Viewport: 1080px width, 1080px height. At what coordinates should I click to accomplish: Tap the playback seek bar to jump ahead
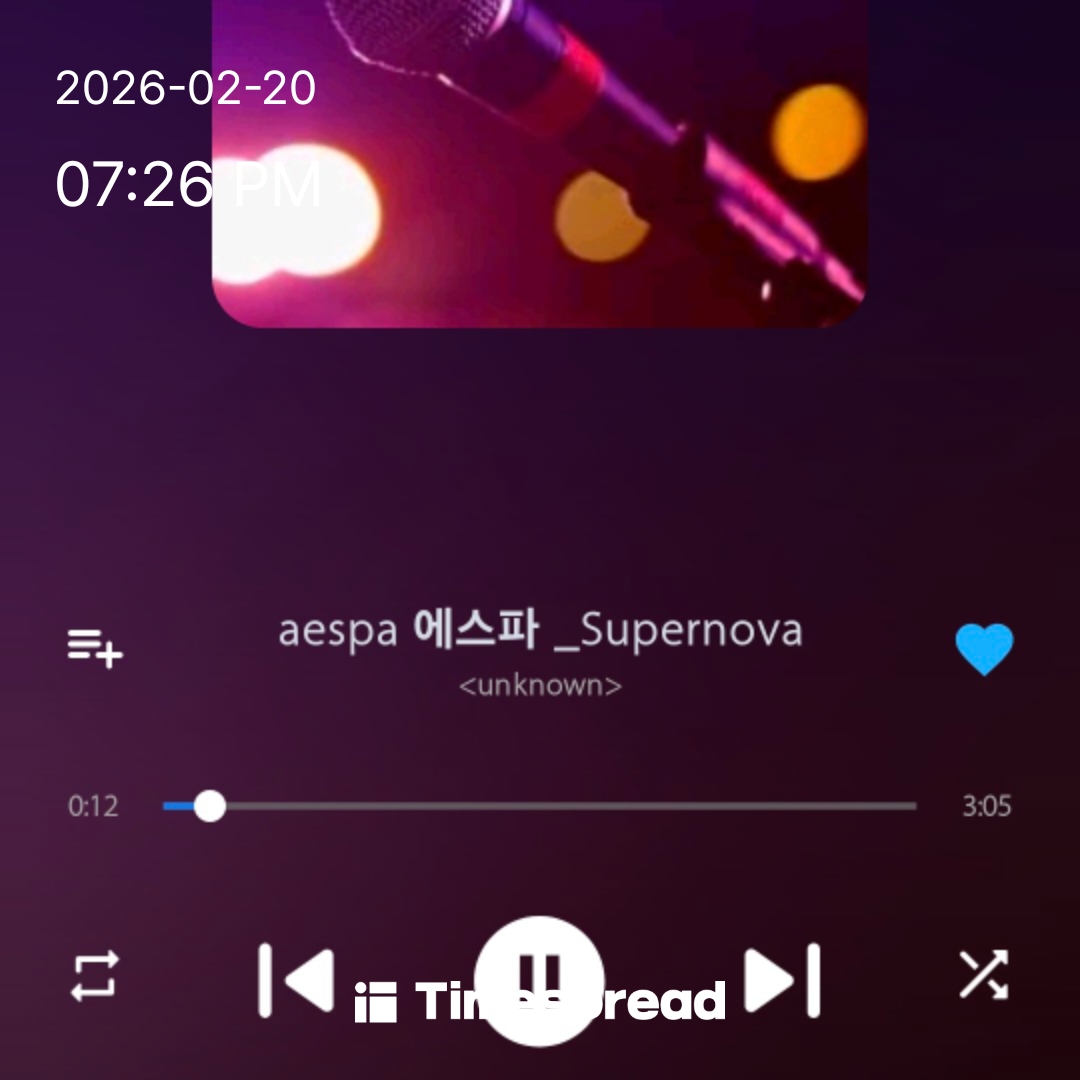click(x=600, y=806)
